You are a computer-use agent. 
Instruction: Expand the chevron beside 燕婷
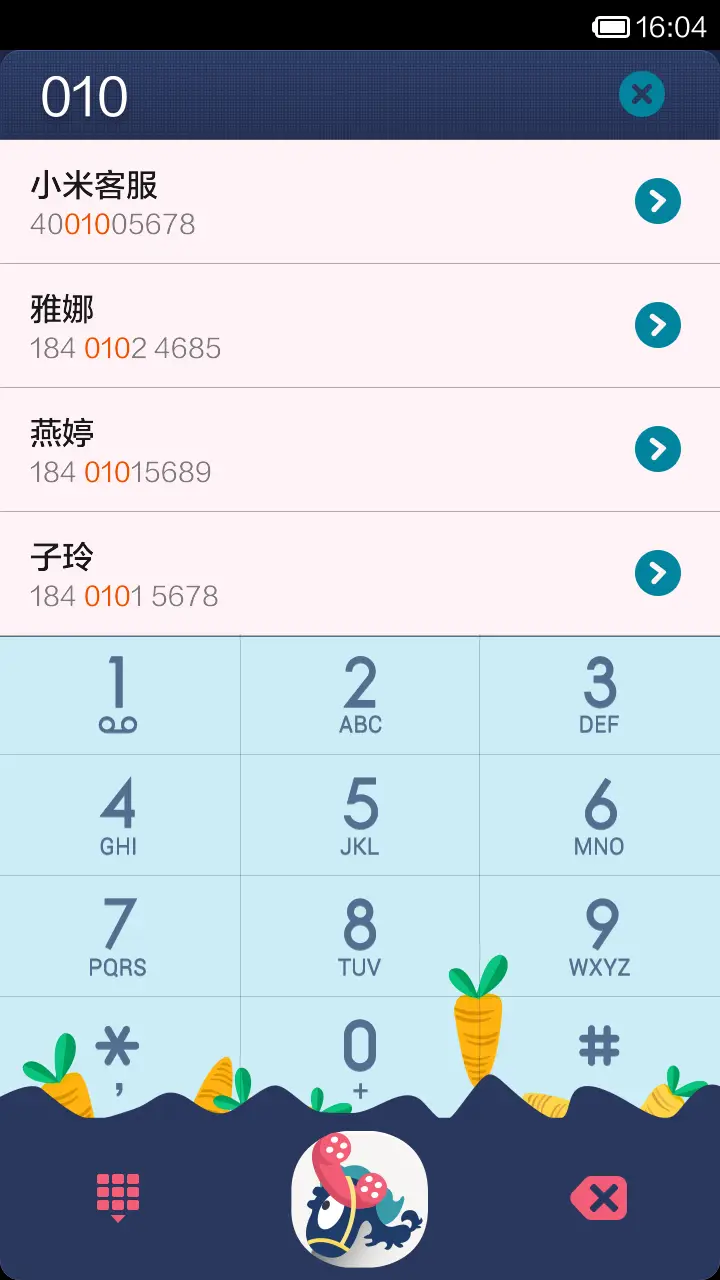click(657, 449)
